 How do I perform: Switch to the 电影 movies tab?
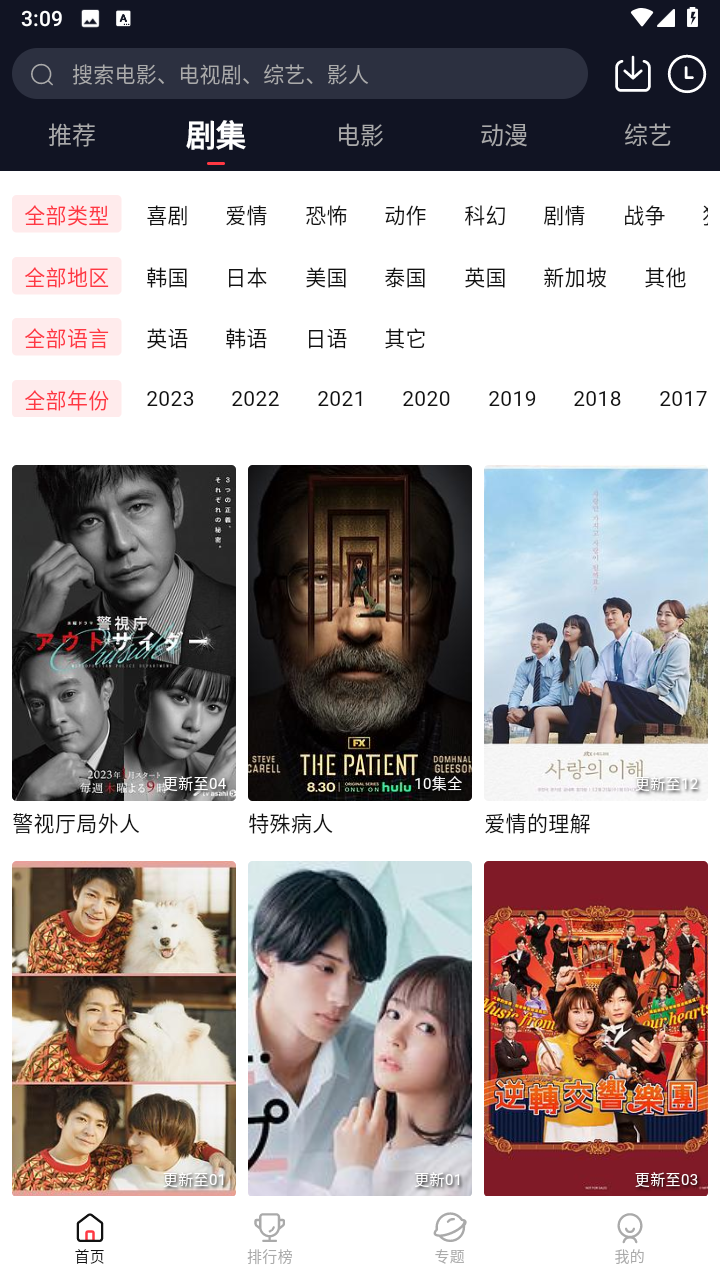pyautogui.click(x=360, y=135)
